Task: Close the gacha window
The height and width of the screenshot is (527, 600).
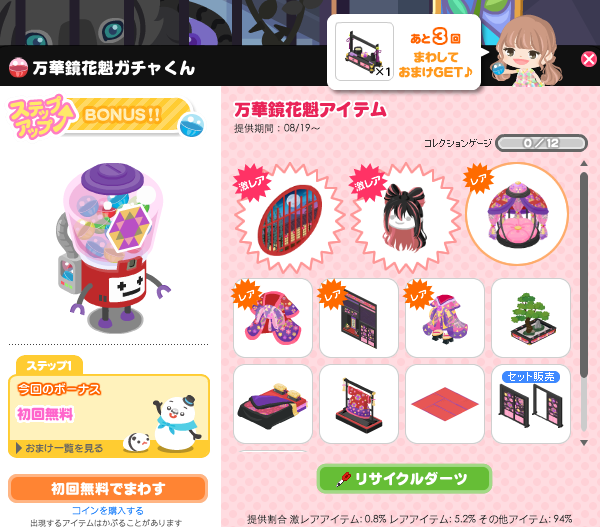Action: pos(589,59)
